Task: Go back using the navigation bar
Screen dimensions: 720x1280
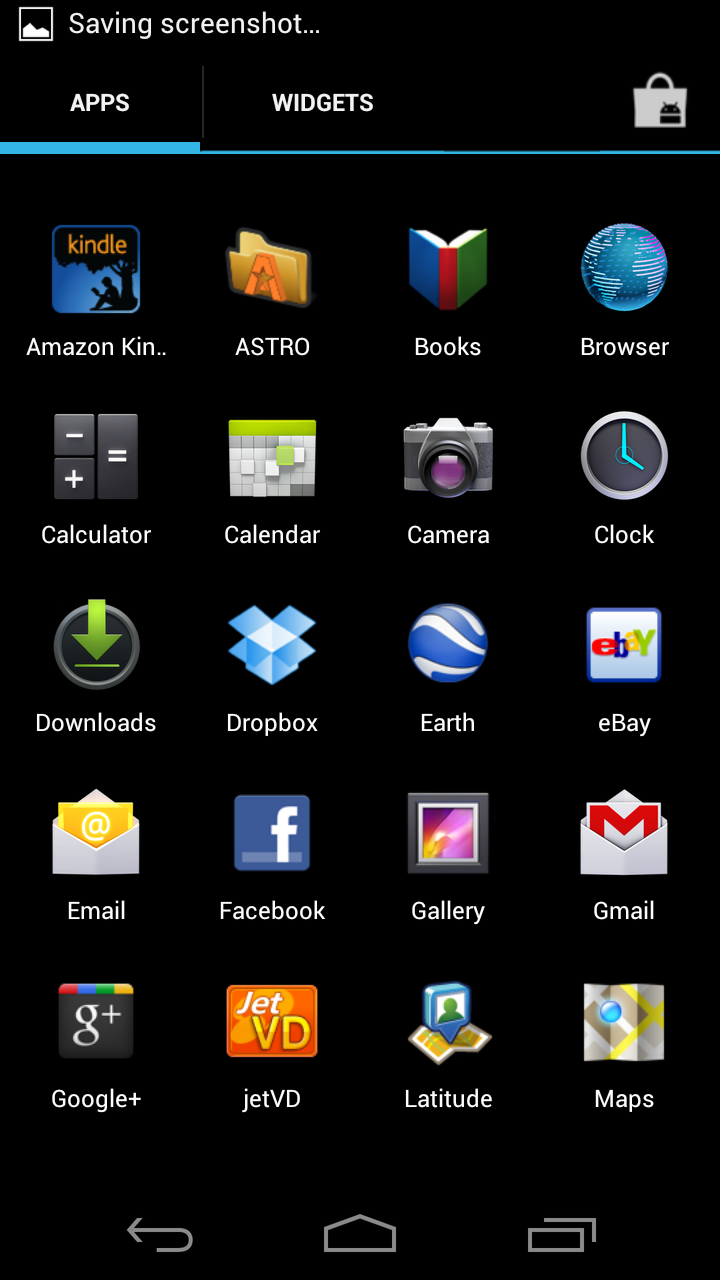Action: pos(160,1235)
